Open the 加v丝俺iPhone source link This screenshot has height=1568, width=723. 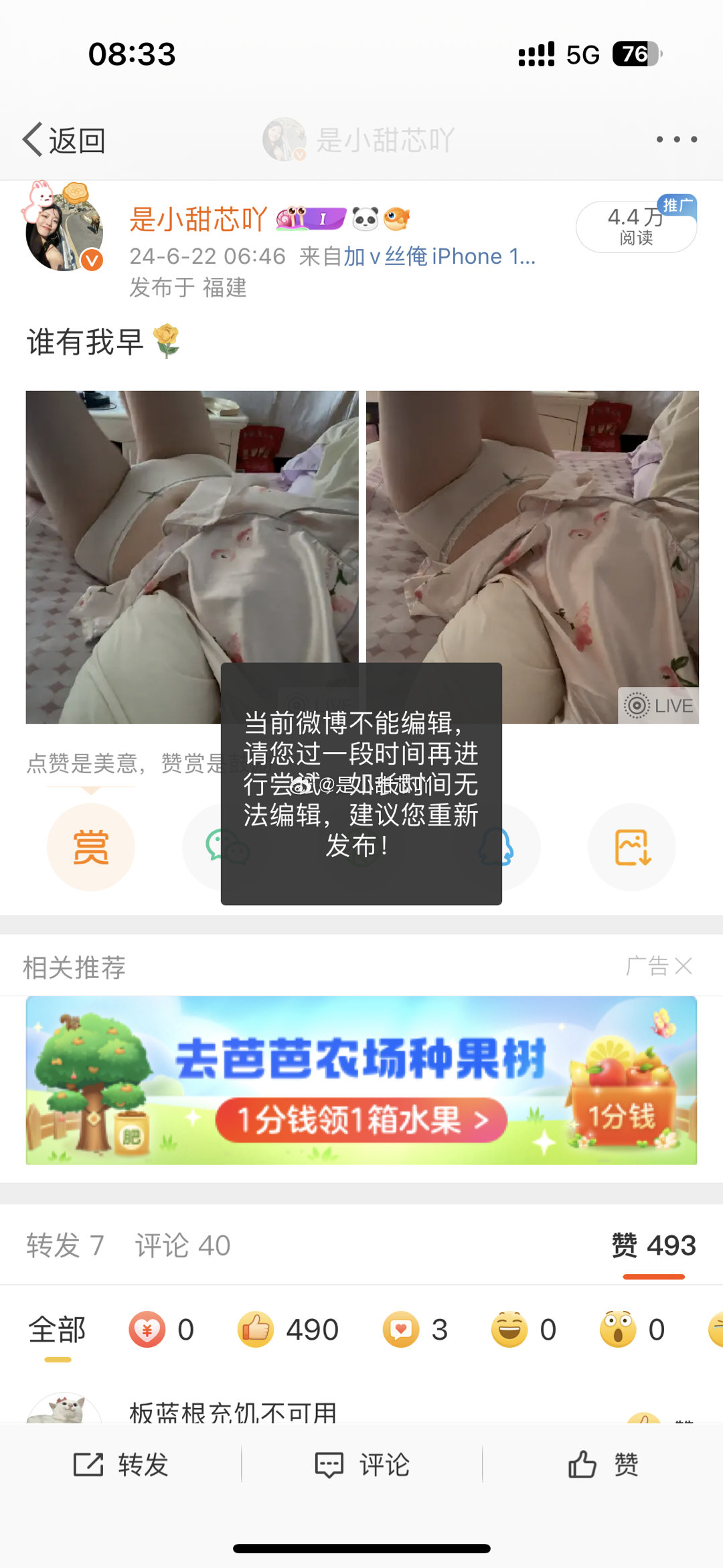[x=439, y=256]
